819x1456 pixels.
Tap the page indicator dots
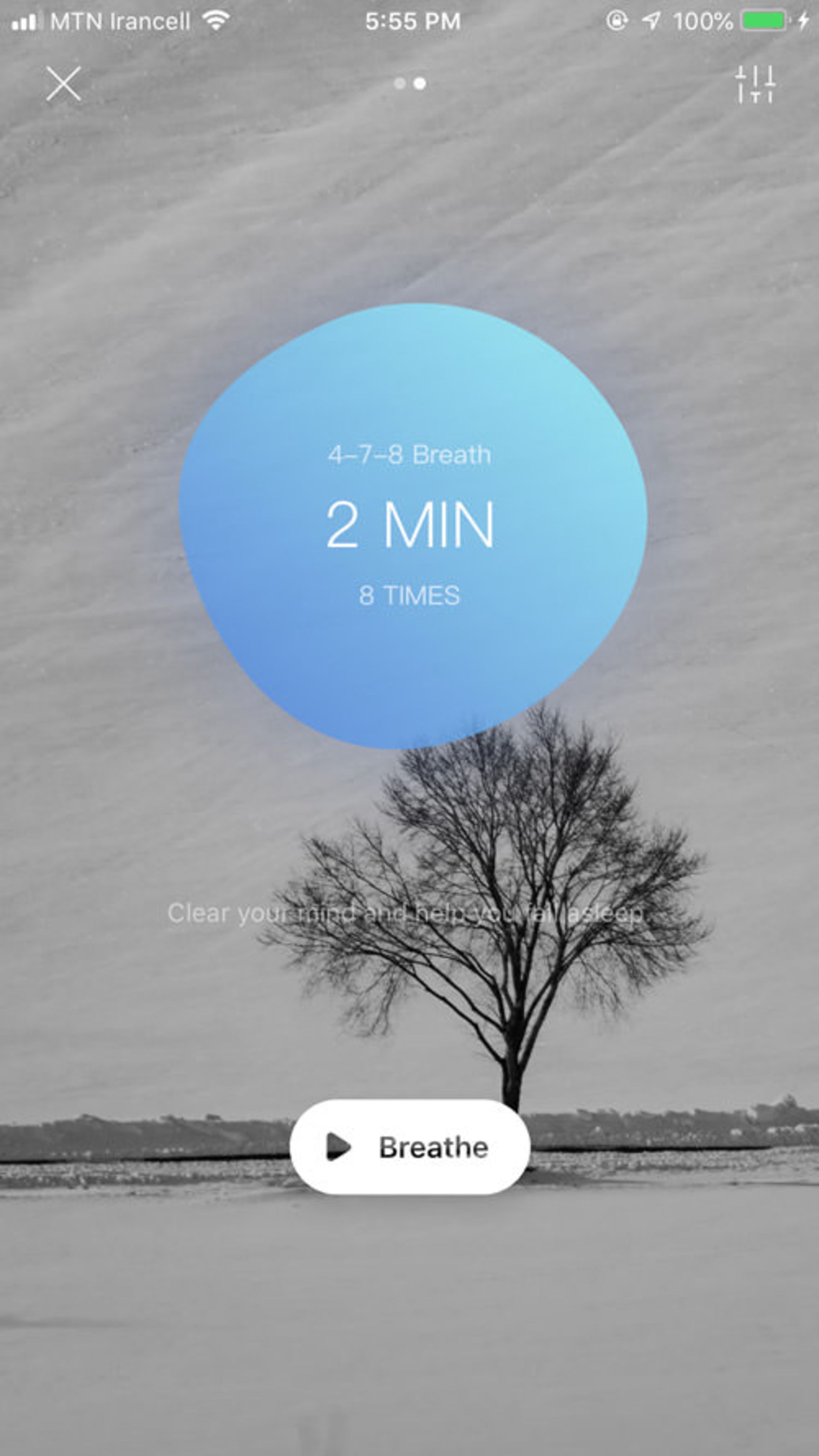click(x=410, y=84)
